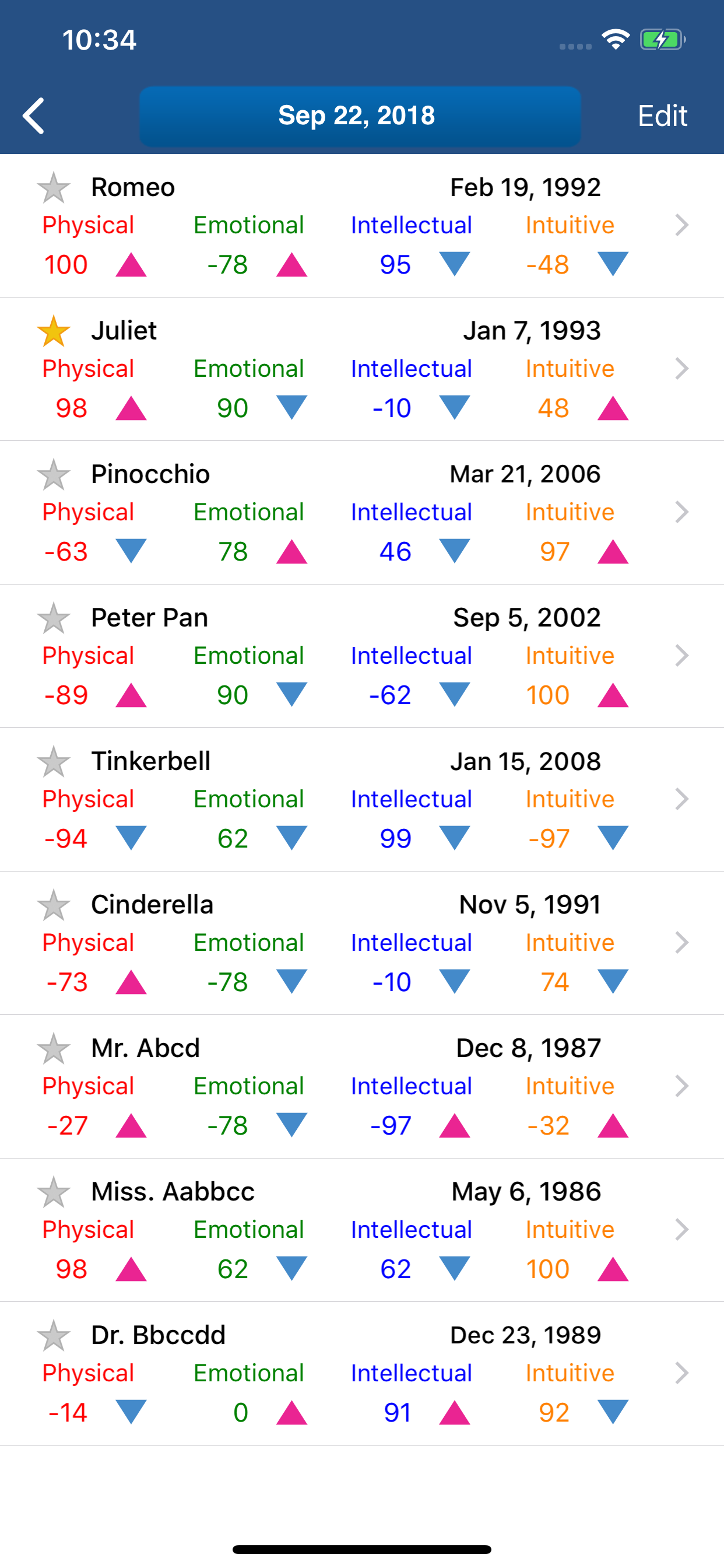
Task: Tap Cinderella's pink Physical up-trend arrow
Action: point(131,981)
